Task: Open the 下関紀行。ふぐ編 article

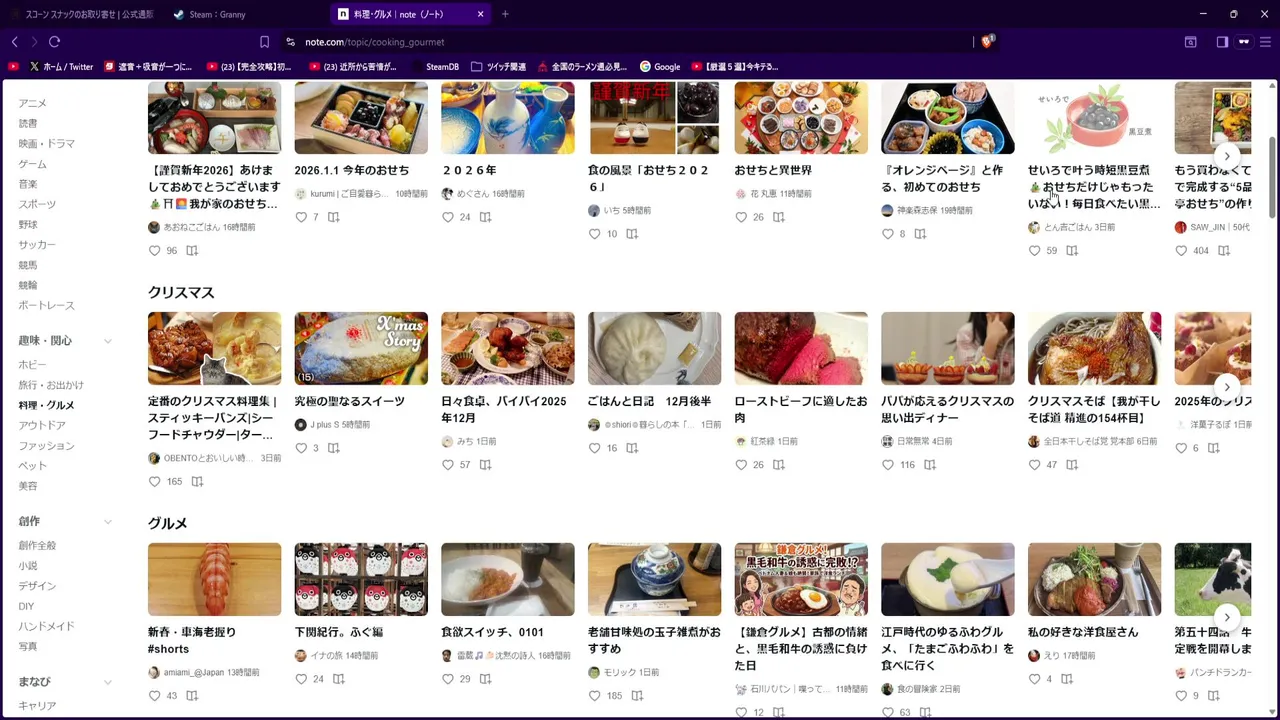Action: [x=338, y=632]
